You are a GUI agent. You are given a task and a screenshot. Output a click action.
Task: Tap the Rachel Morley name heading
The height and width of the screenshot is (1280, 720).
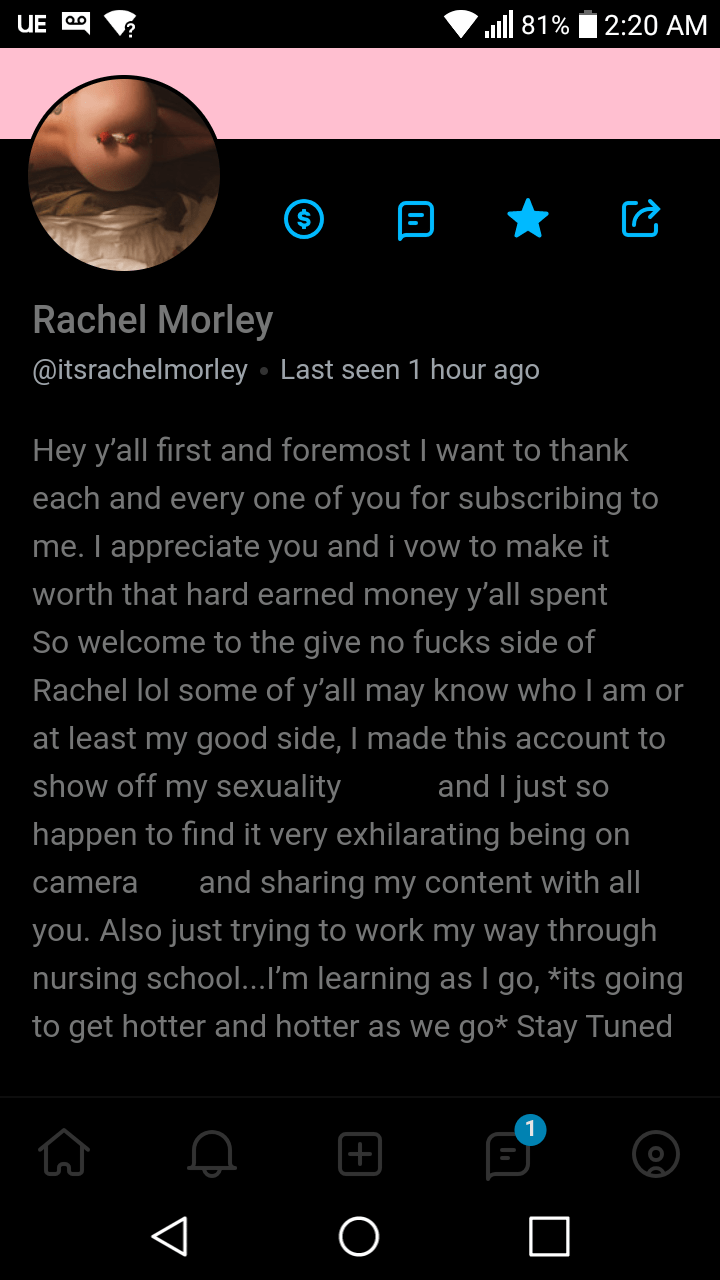[153, 319]
